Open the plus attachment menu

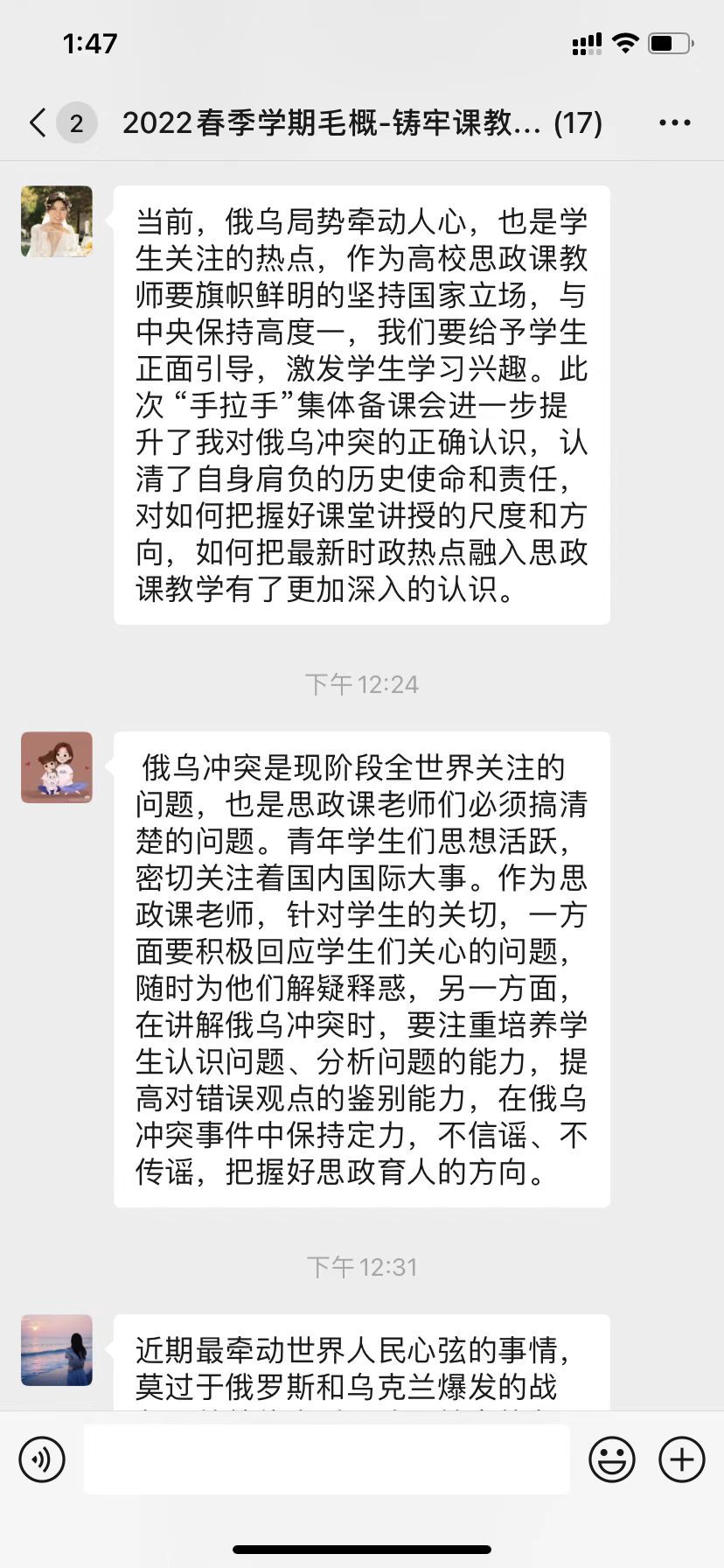point(681,1459)
